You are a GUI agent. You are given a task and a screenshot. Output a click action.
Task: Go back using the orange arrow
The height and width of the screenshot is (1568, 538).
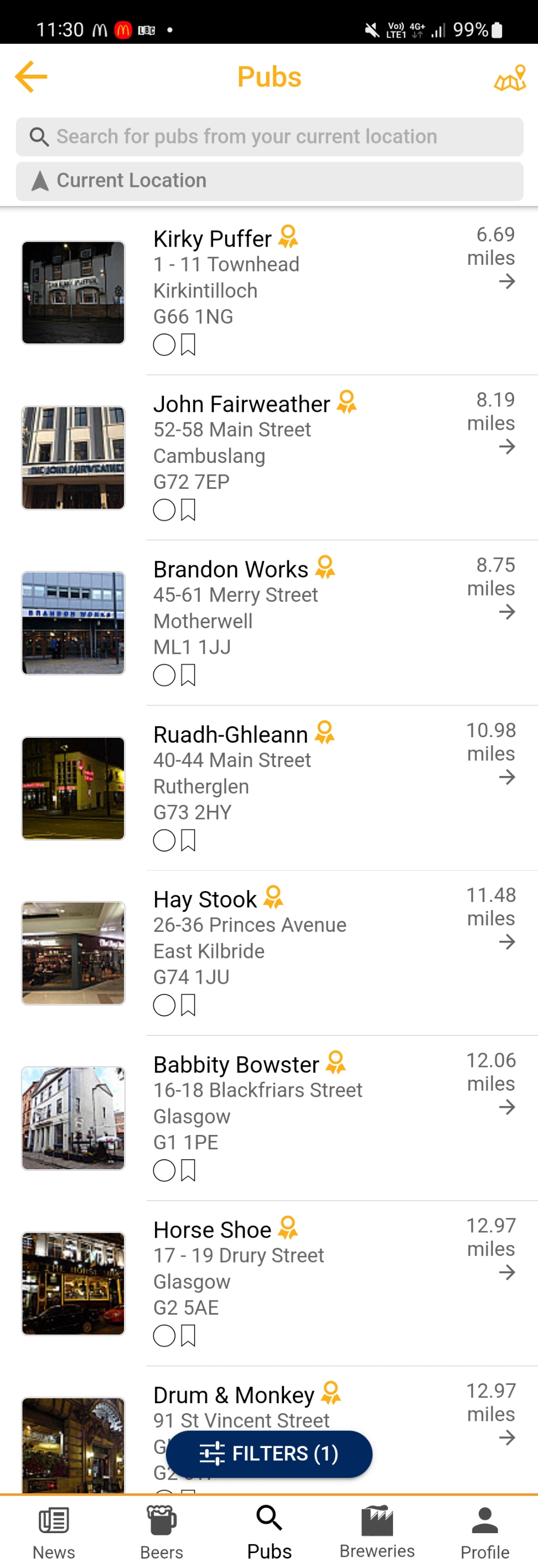point(31,77)
